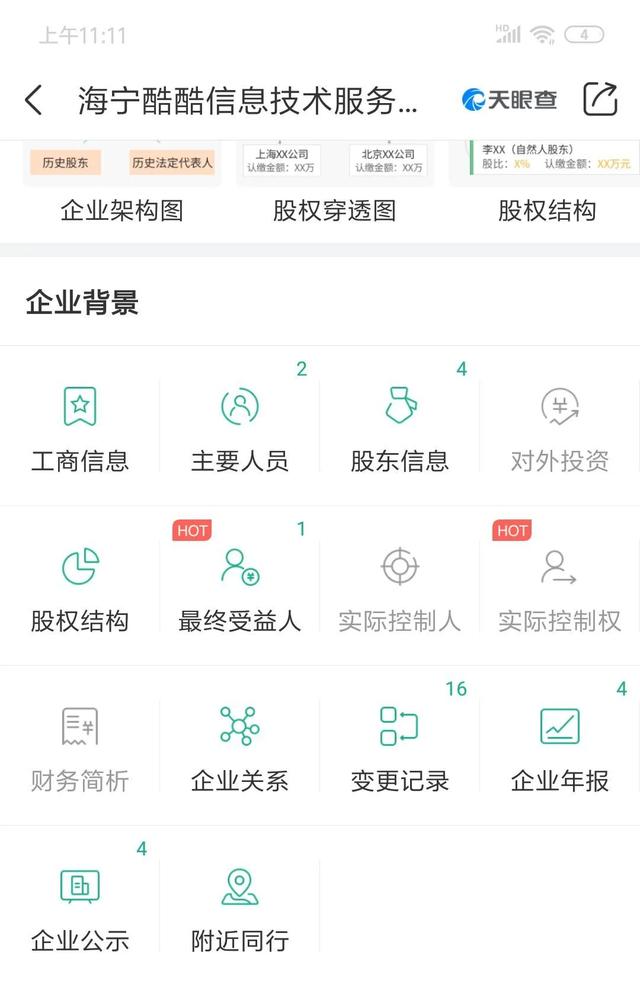Screen dimensions: 640x981
Task: View 主要人员 list
Action: pos(240,430)
